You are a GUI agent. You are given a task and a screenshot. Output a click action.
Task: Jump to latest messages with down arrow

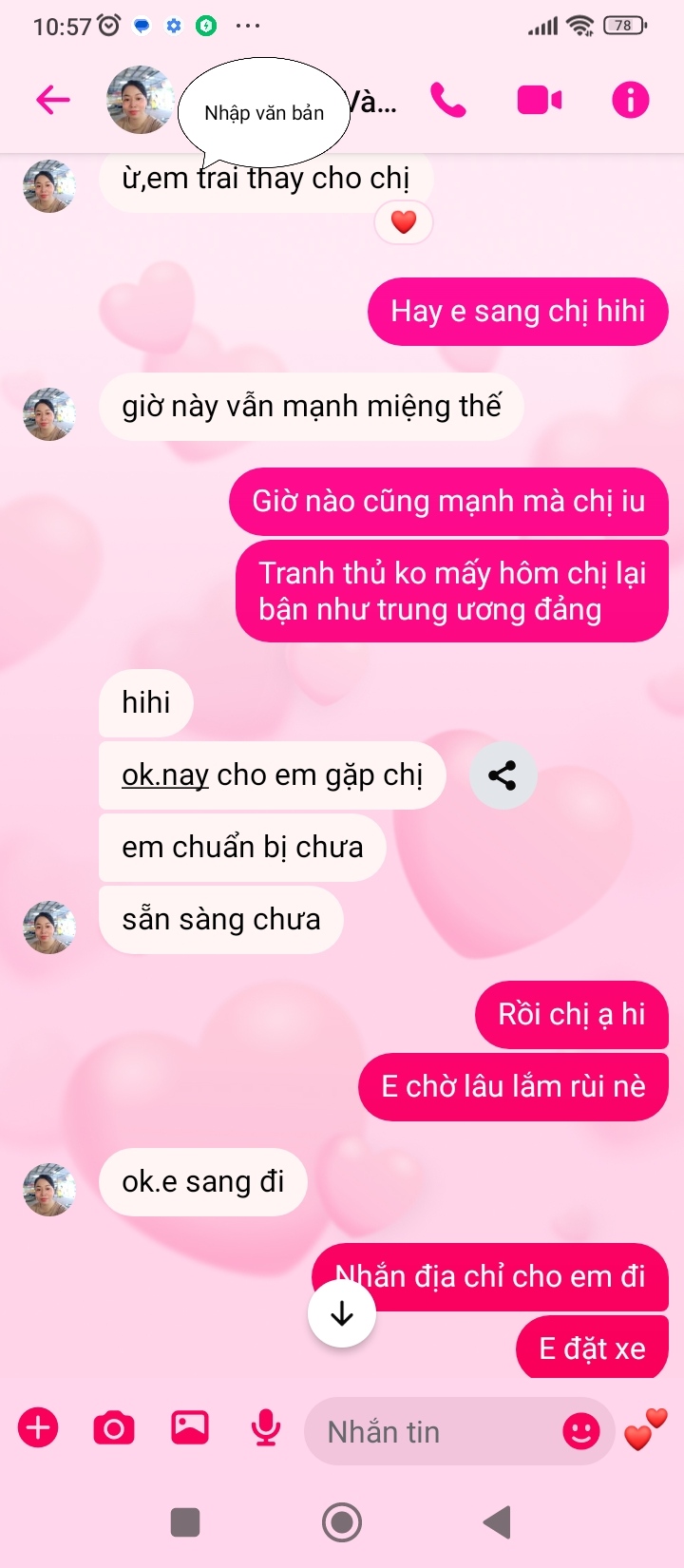[342, 1313]
